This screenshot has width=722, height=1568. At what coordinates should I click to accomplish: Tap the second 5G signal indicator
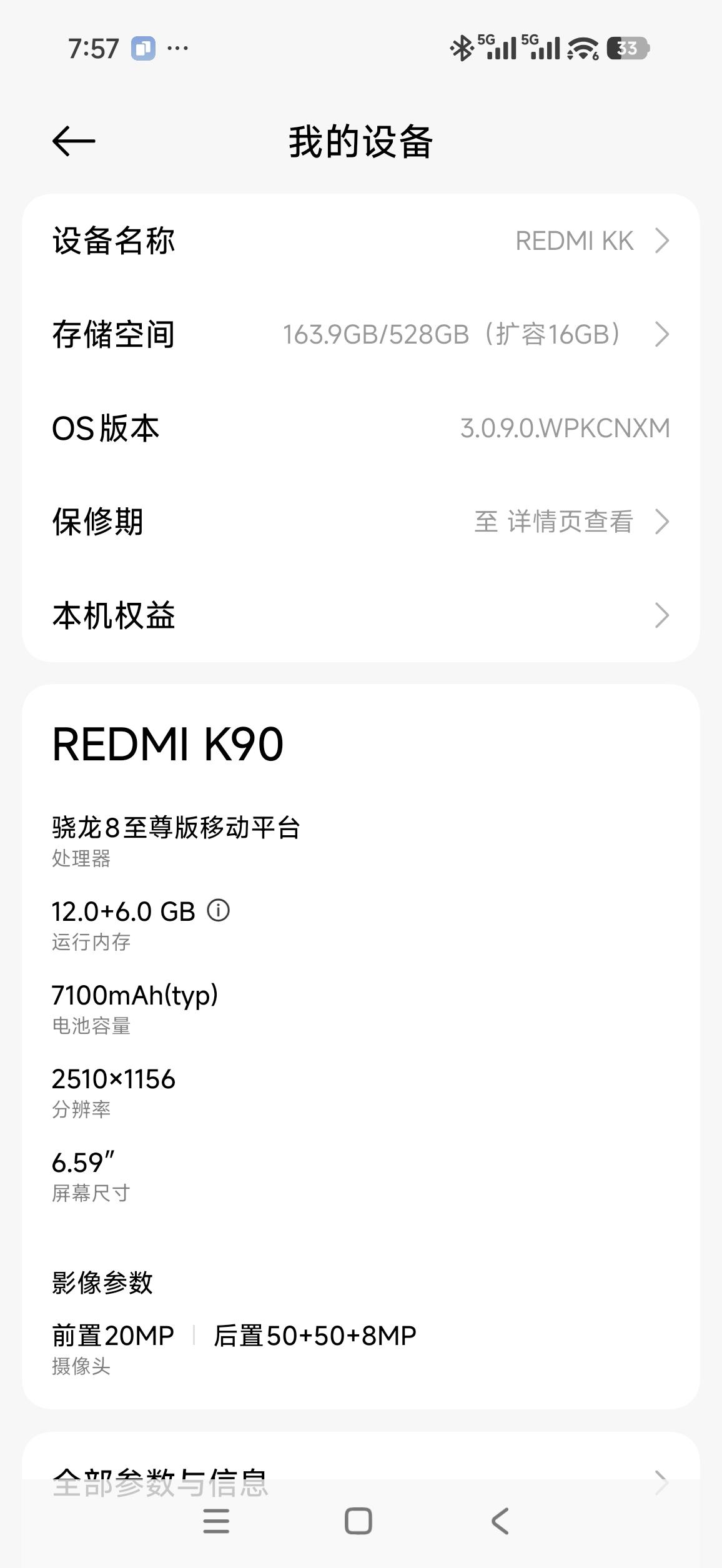(541, 47)
